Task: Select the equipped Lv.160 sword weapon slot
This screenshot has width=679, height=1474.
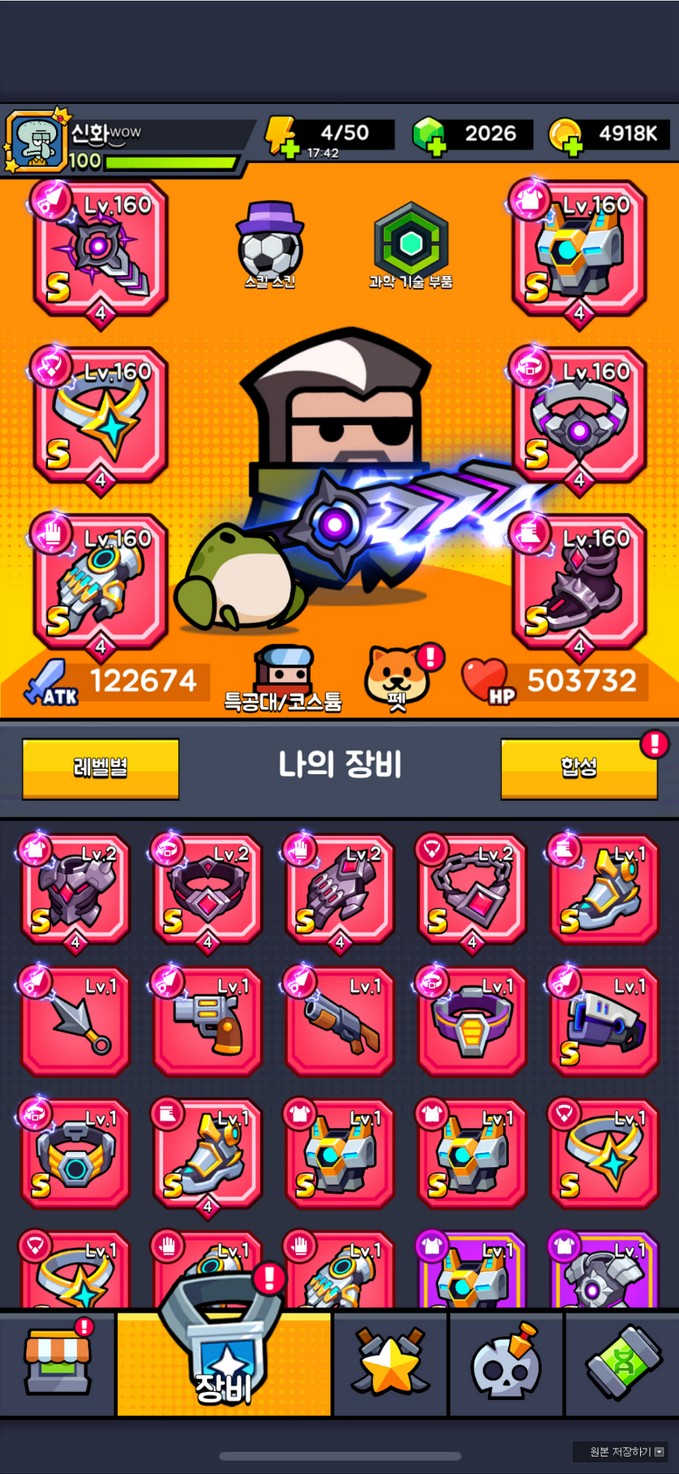Action: pyautogui.click(x=99, y=249)
